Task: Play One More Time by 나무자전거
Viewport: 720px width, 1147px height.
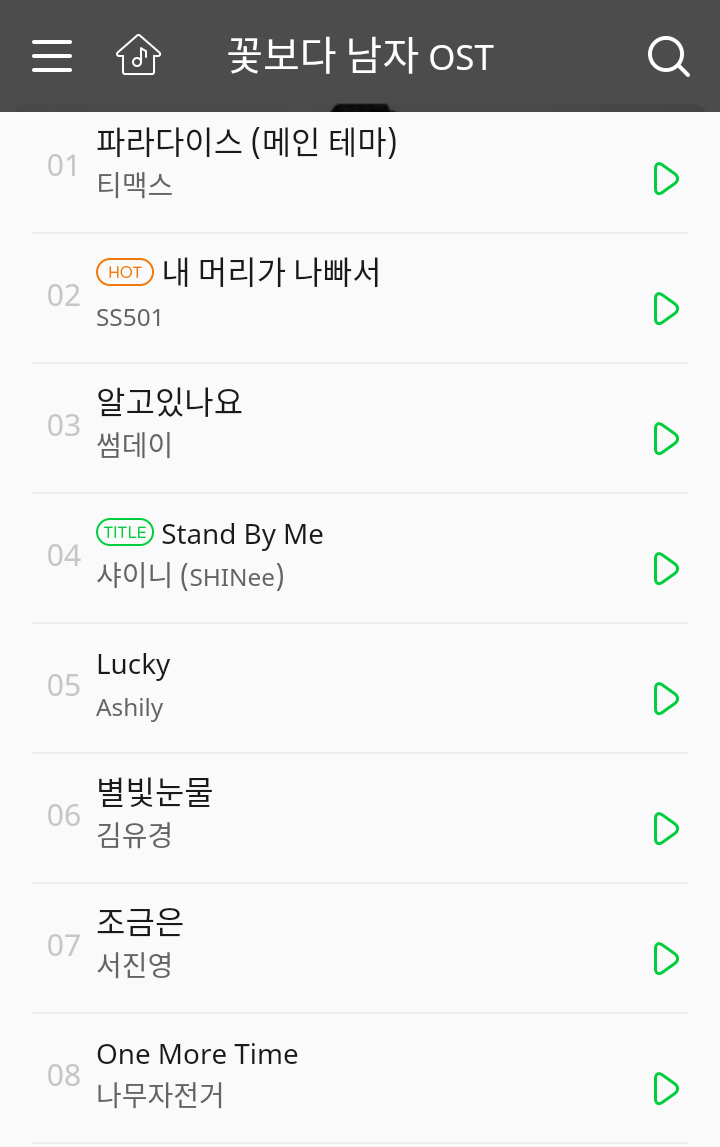Action: 666,1089
